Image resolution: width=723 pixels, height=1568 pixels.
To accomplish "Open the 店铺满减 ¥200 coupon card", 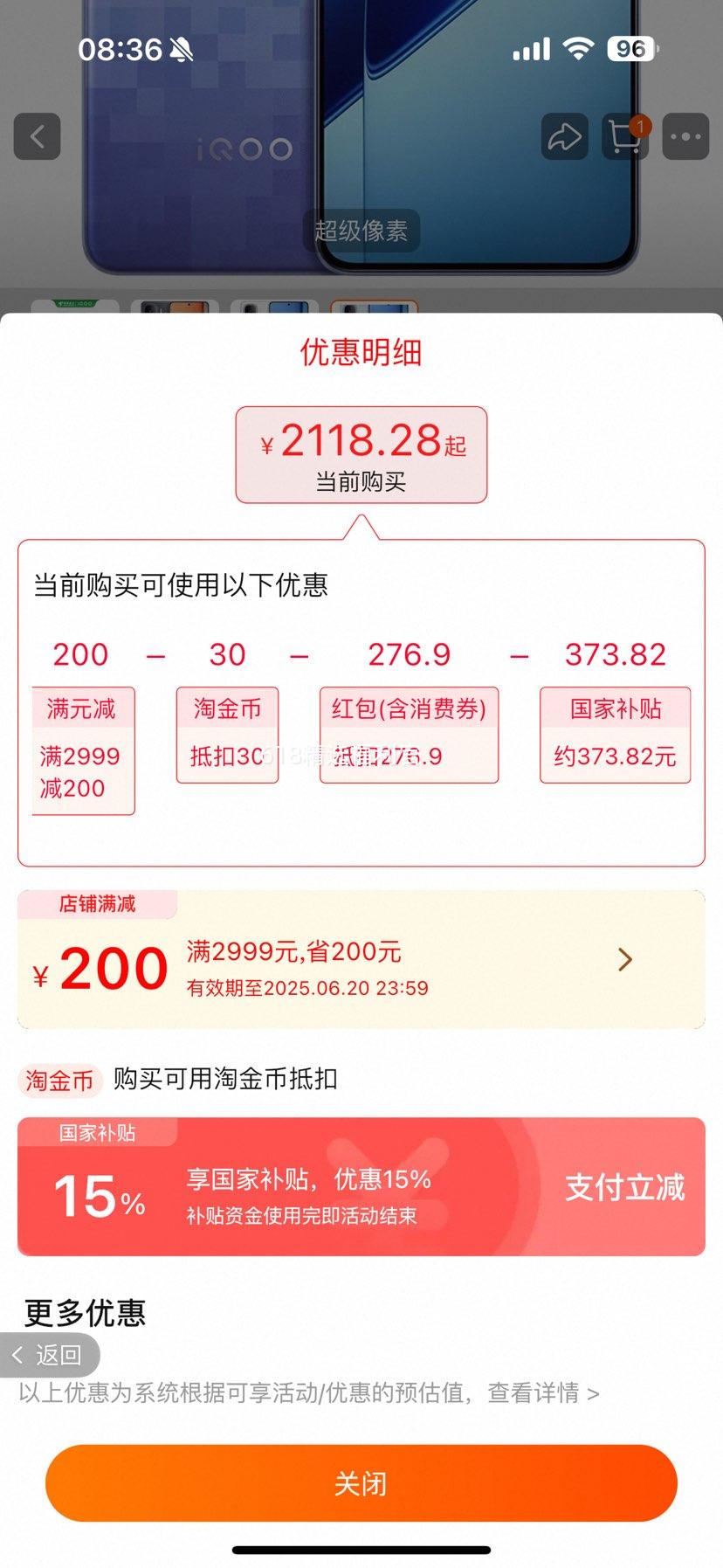I will click(361, 959).
